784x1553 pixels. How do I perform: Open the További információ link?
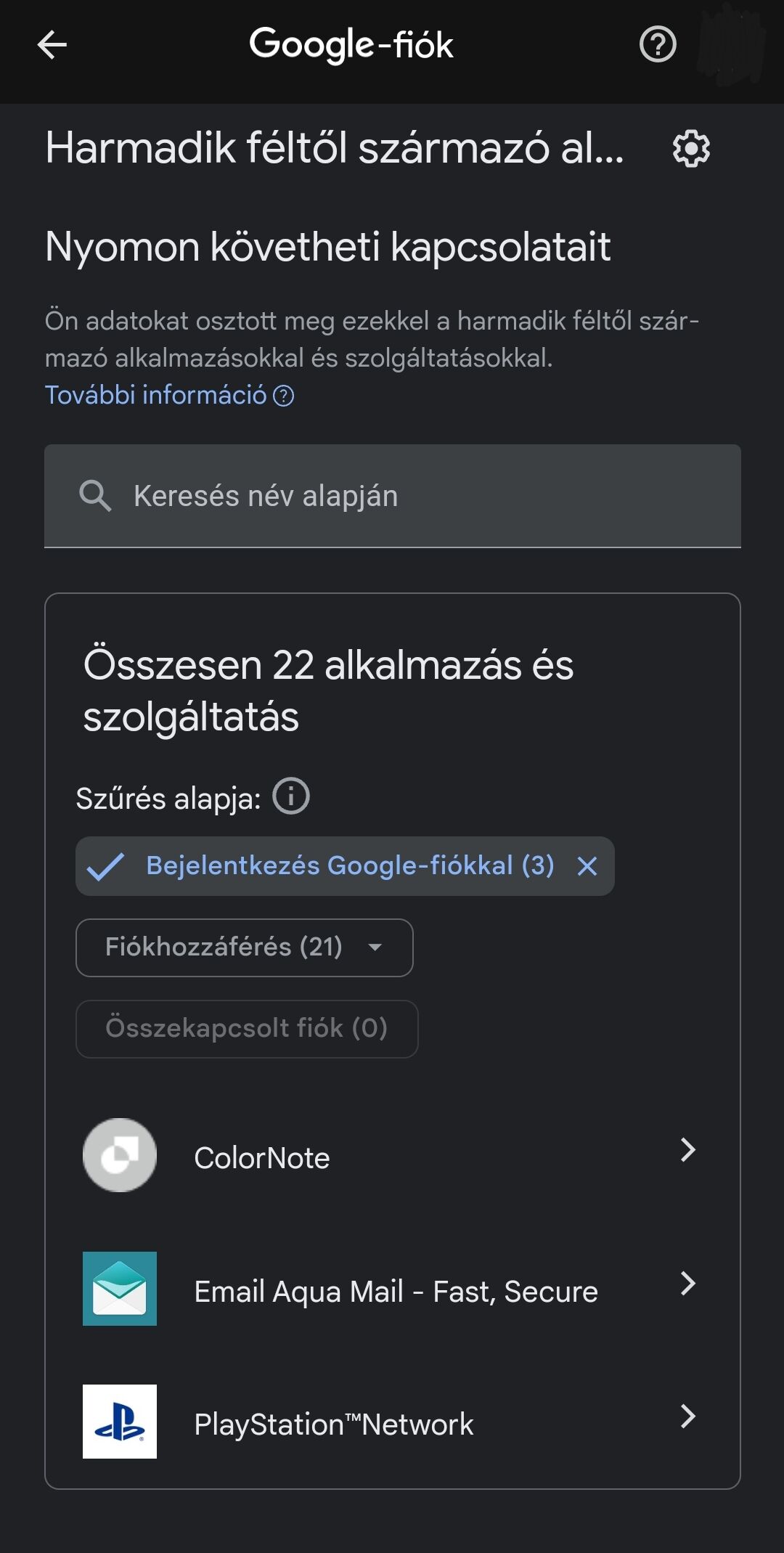tap(169, 395)
